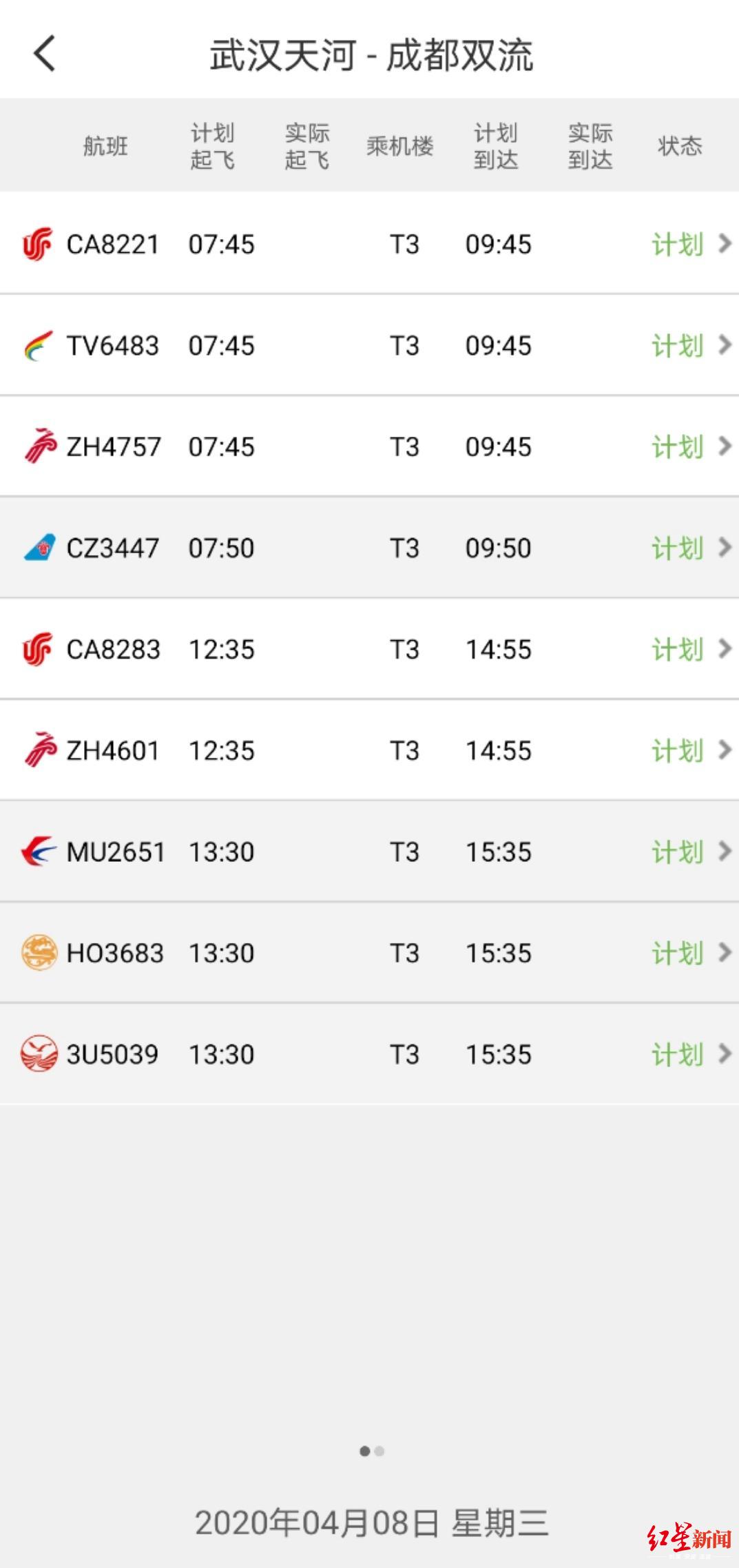Open flight ZH4757 details
The height and width of the screenshot is (1568, 739).
[x=369, y=446]
